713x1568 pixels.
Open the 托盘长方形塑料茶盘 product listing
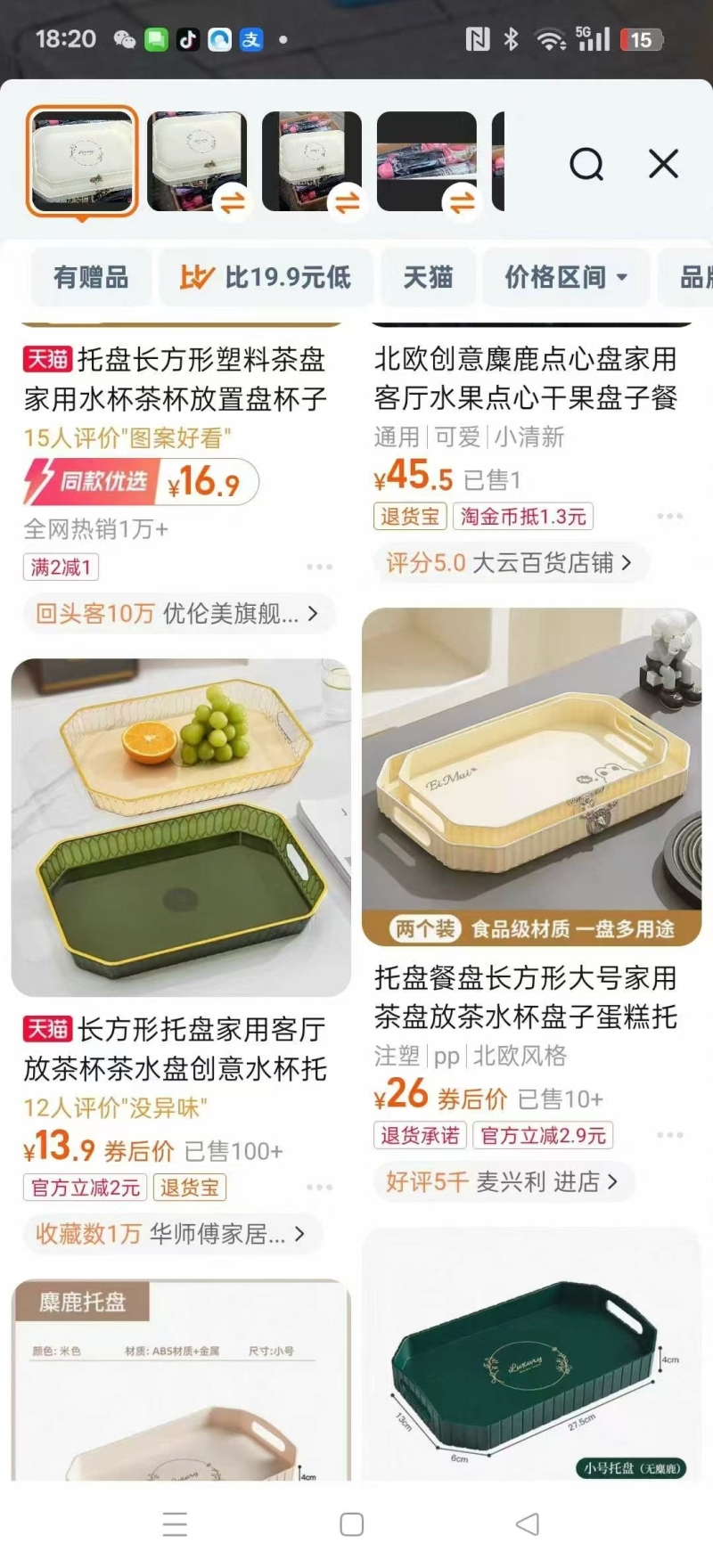tap(175, 379)
